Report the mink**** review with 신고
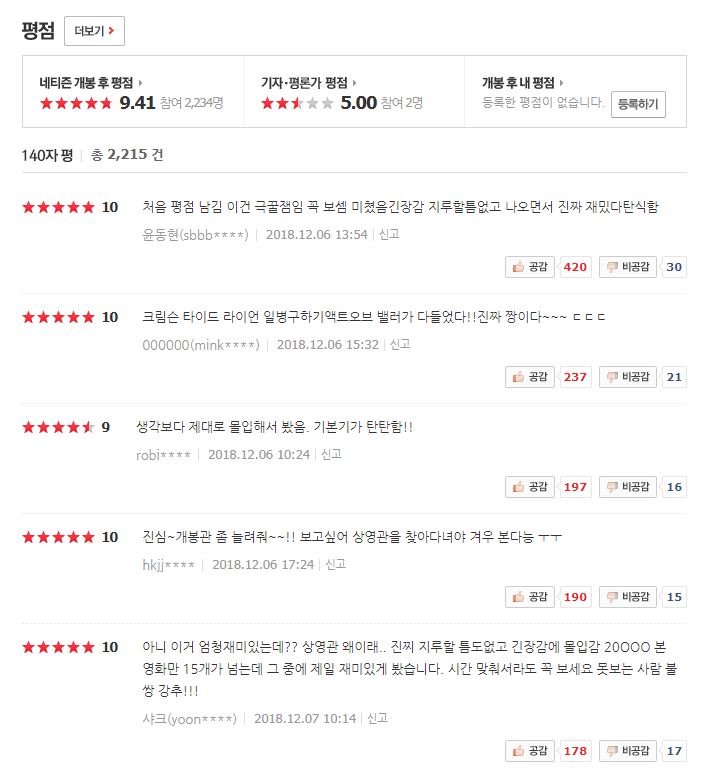 400,344
